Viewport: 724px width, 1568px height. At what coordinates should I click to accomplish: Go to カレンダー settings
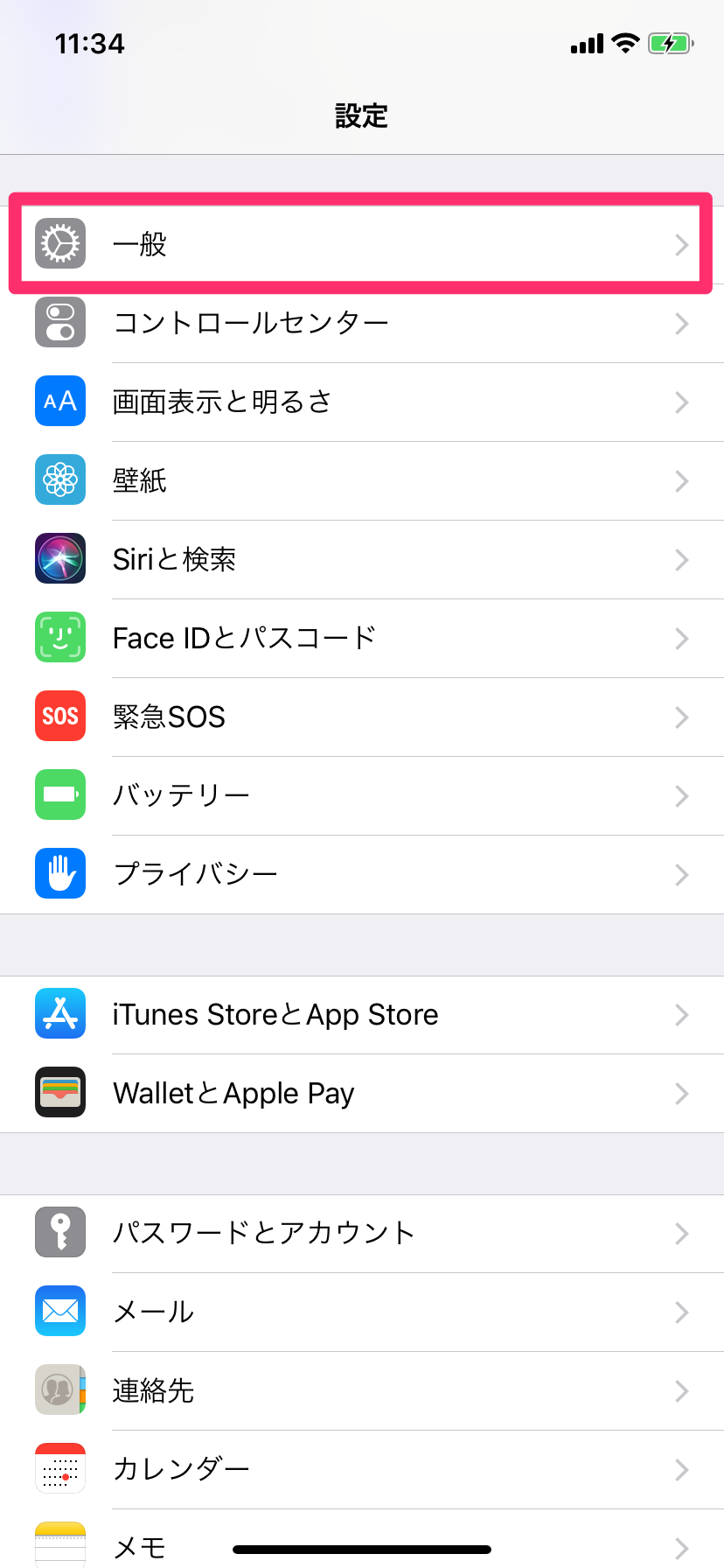pyautogui.click(x=362, y=1469)
